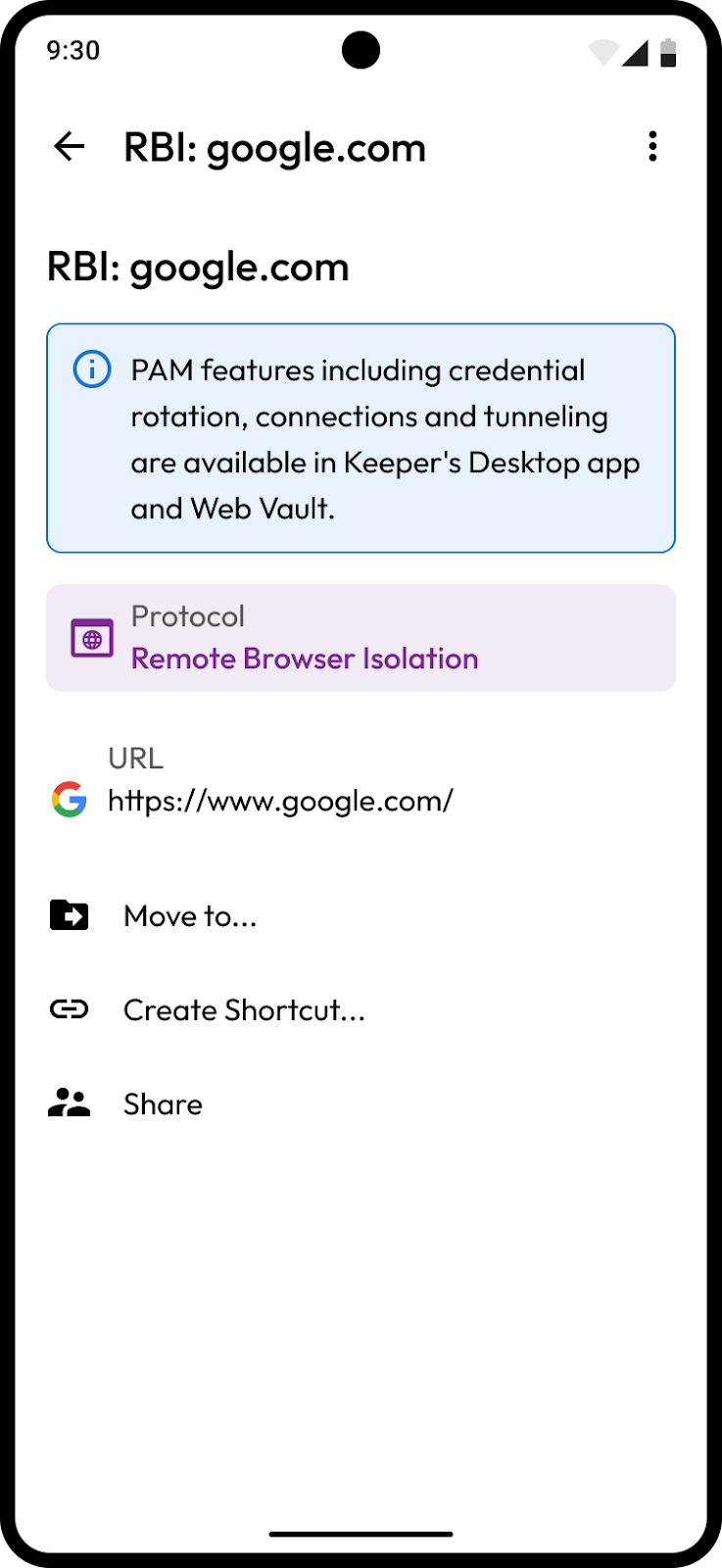Select the Move to... option
The width and height of the screenshot is (722, 1568).
coord(190,916)
